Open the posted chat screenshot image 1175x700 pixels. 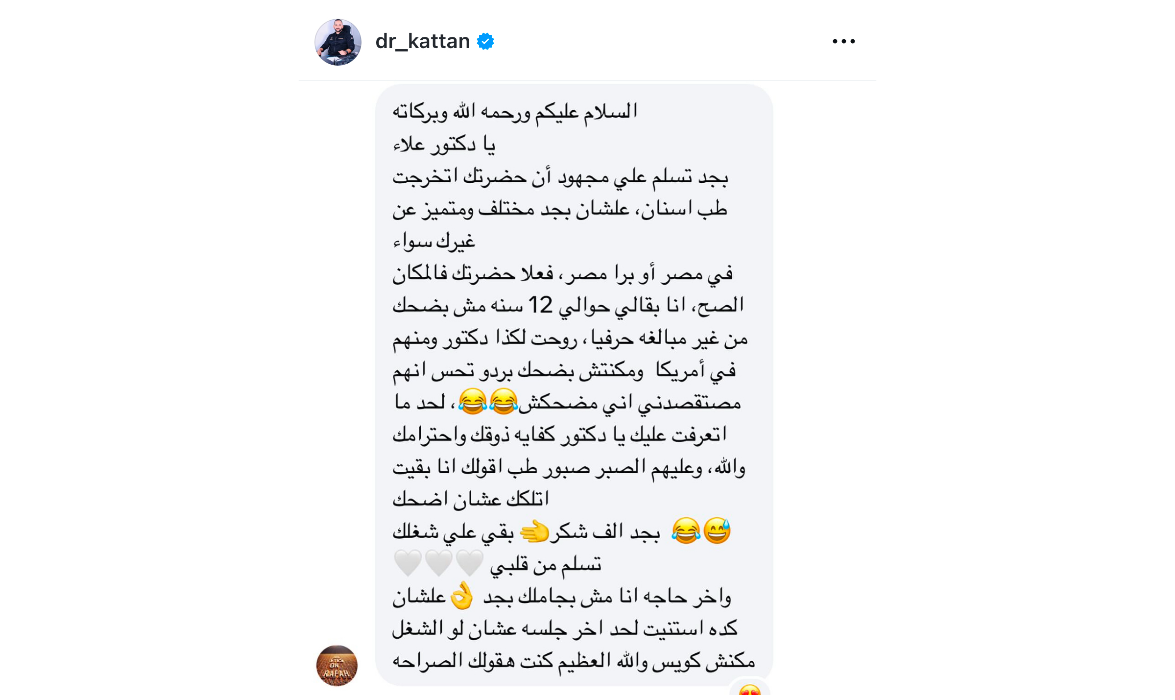574,385
